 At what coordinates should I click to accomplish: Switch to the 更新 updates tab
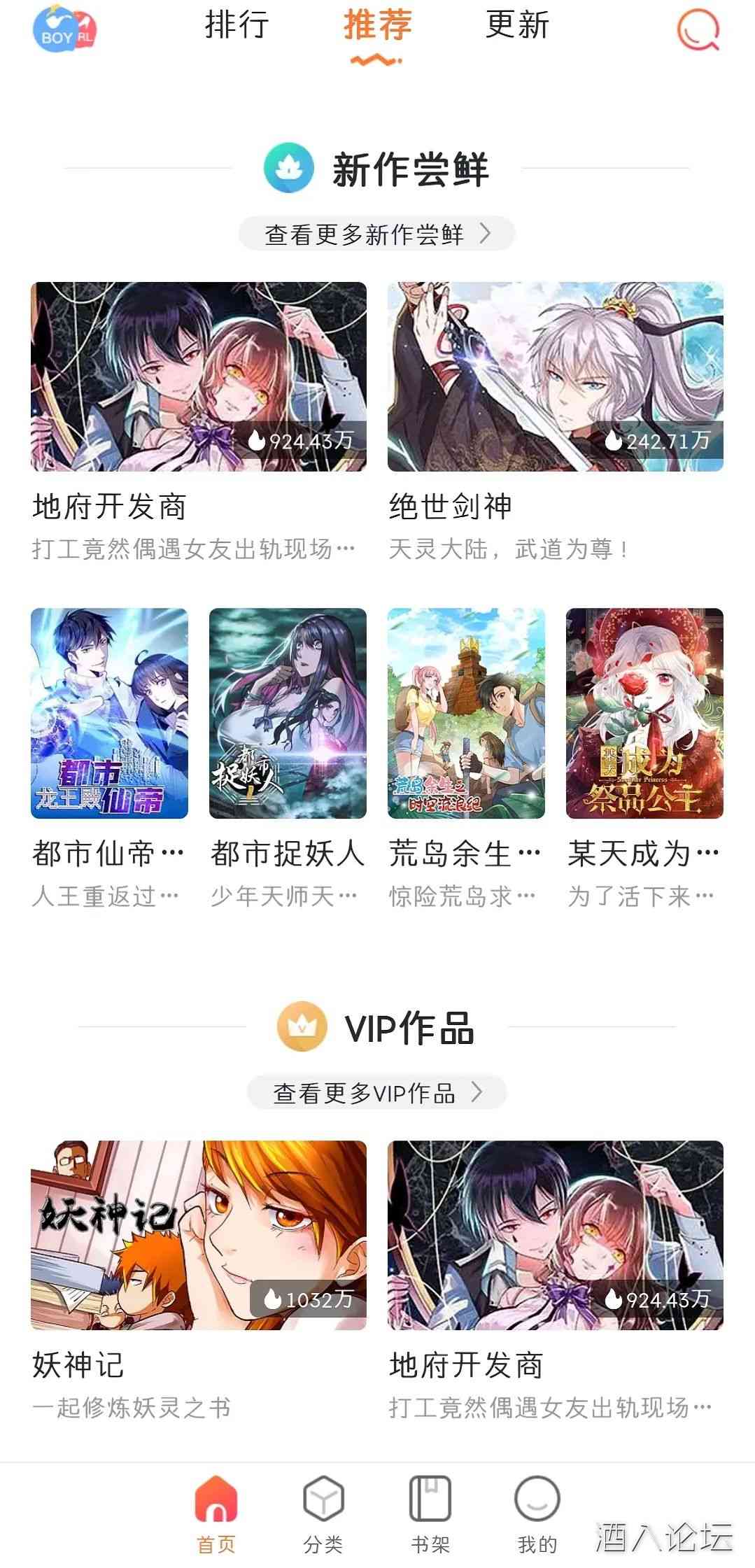pos(516,27)
